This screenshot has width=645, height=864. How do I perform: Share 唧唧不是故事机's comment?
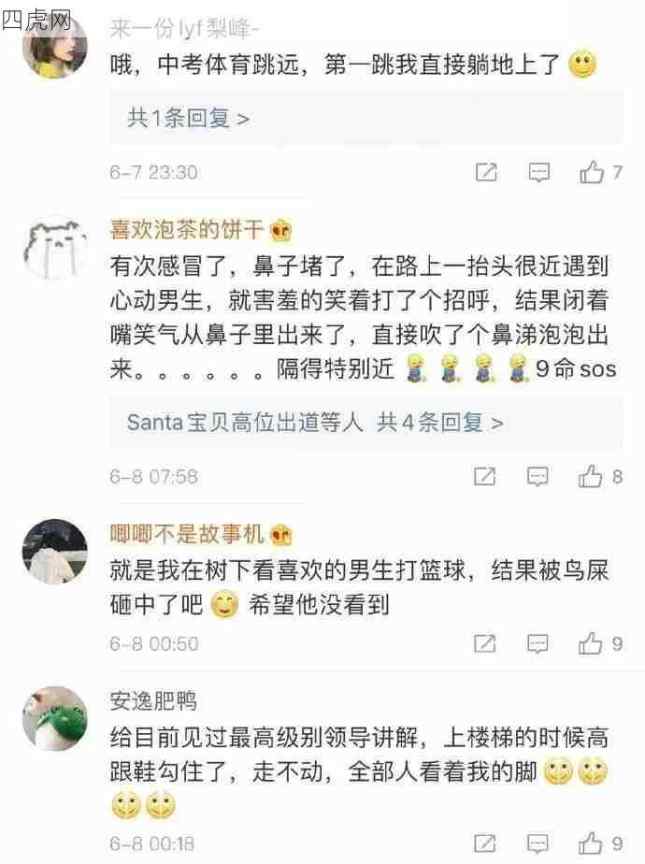pyautogui.click(x=486, y=644)
